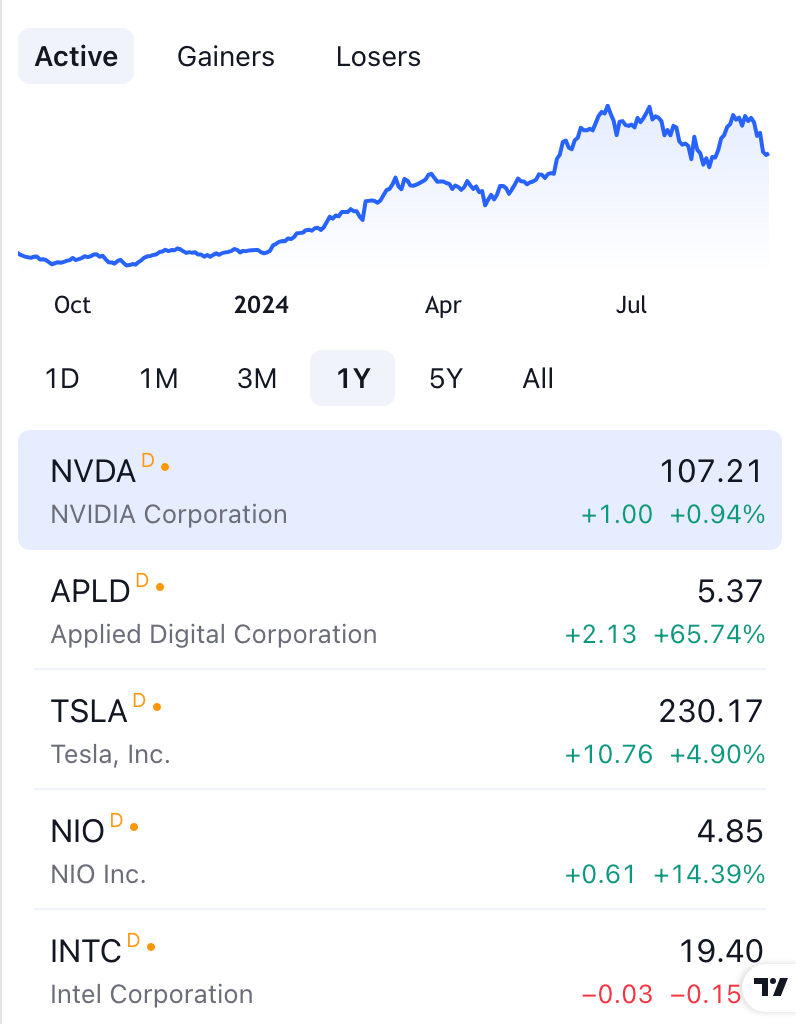Select the 1D time range
Viewport: 796px width, 1024px height.
[x=62, y=378]
